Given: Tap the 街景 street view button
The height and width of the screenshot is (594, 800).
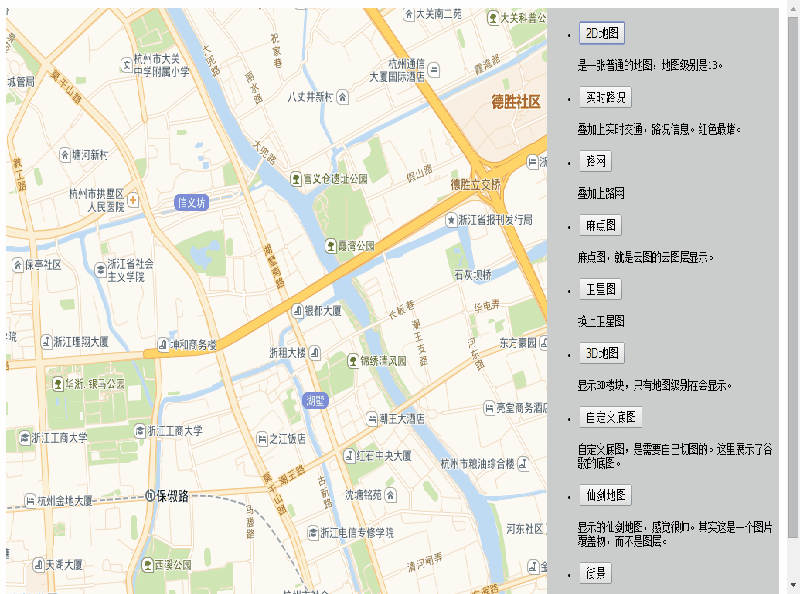Looking at the screenshot, I should 596,573.
